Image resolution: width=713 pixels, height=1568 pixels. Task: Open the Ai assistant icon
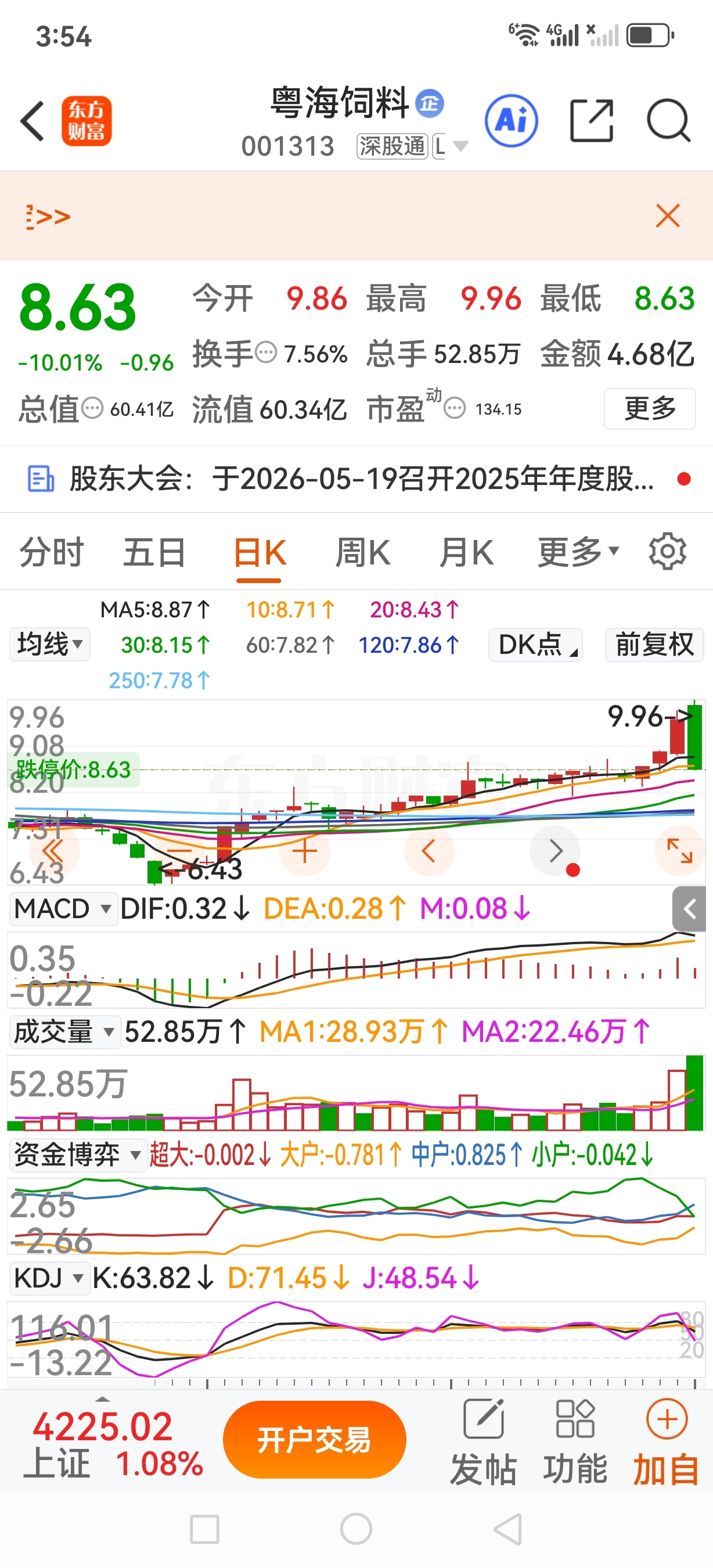511,121
